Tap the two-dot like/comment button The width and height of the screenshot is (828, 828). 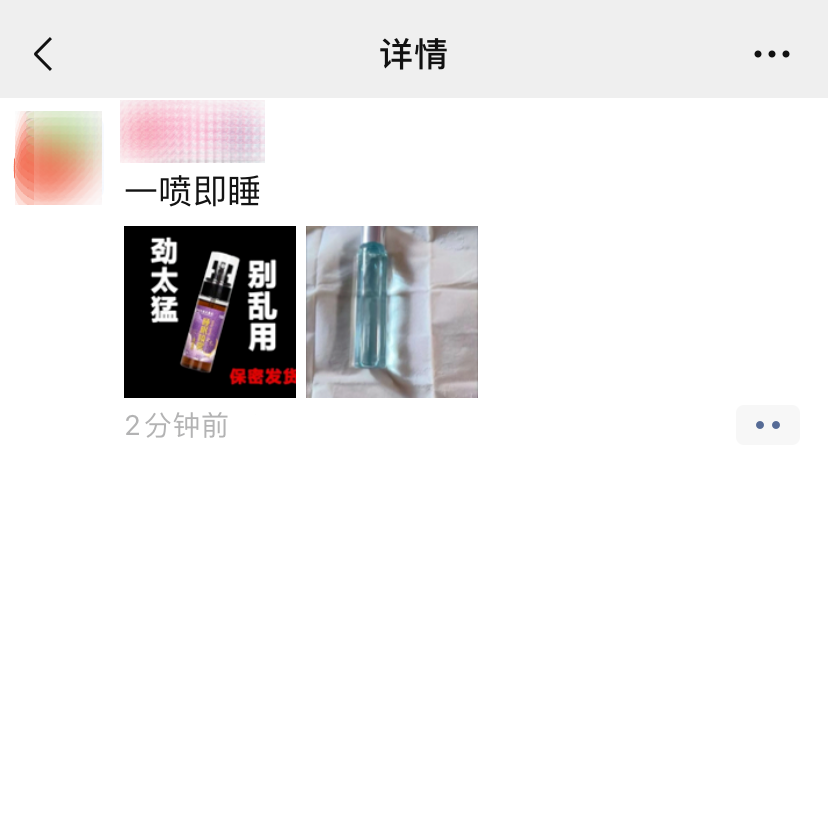pos(767,425)
